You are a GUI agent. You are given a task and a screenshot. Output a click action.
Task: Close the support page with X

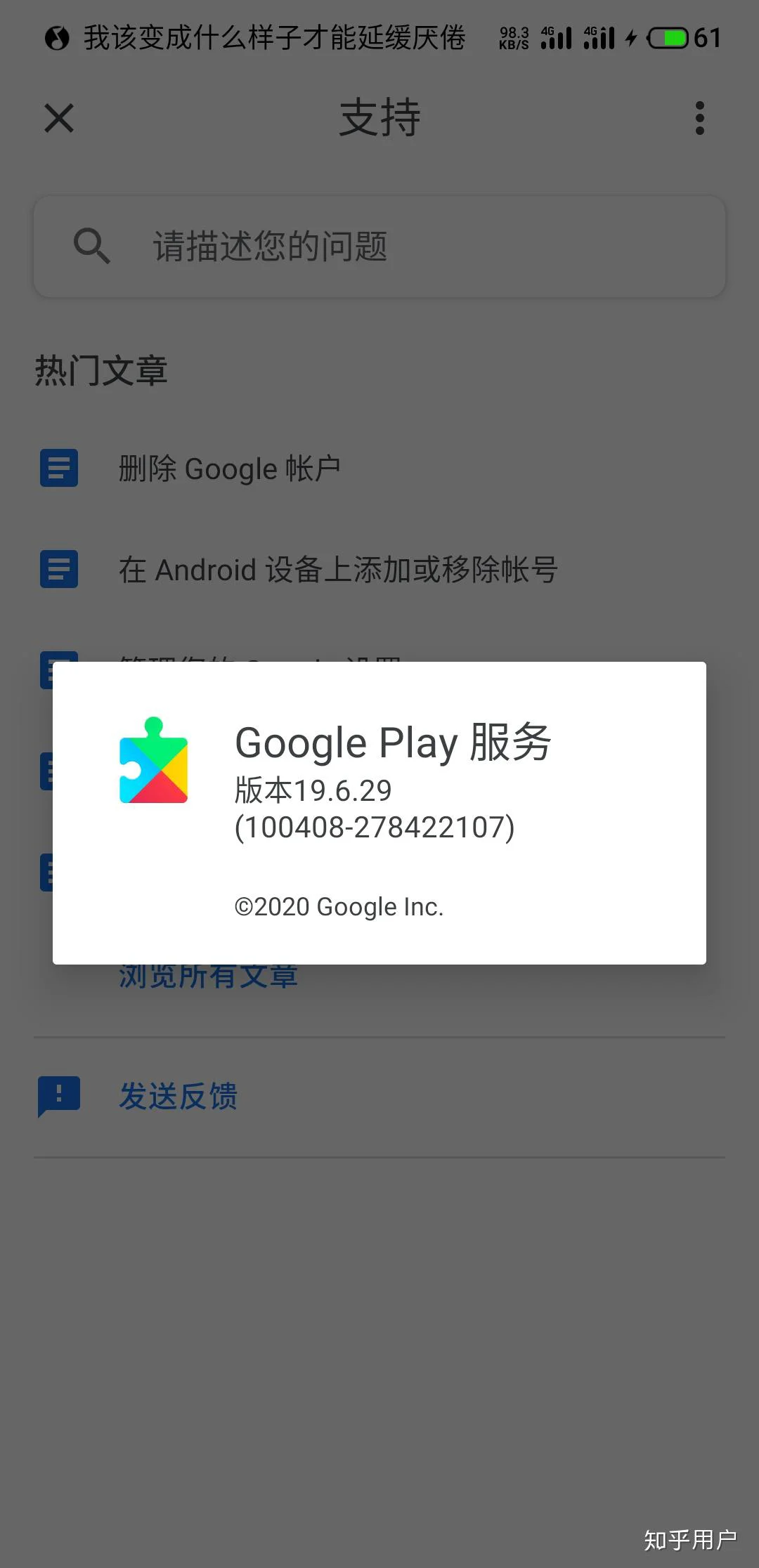point(59,118)
